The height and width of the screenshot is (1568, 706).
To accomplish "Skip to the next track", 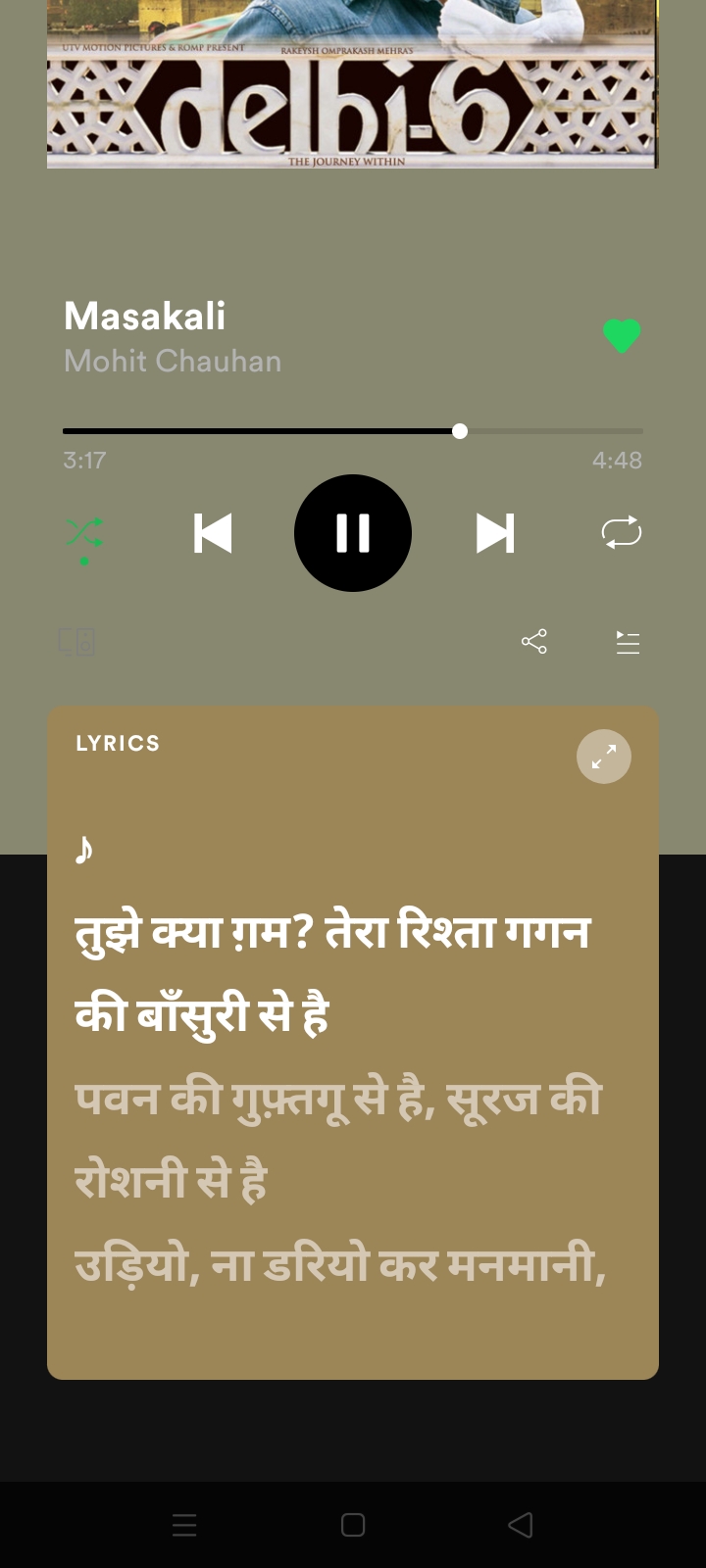I will [x=495, y=533].
